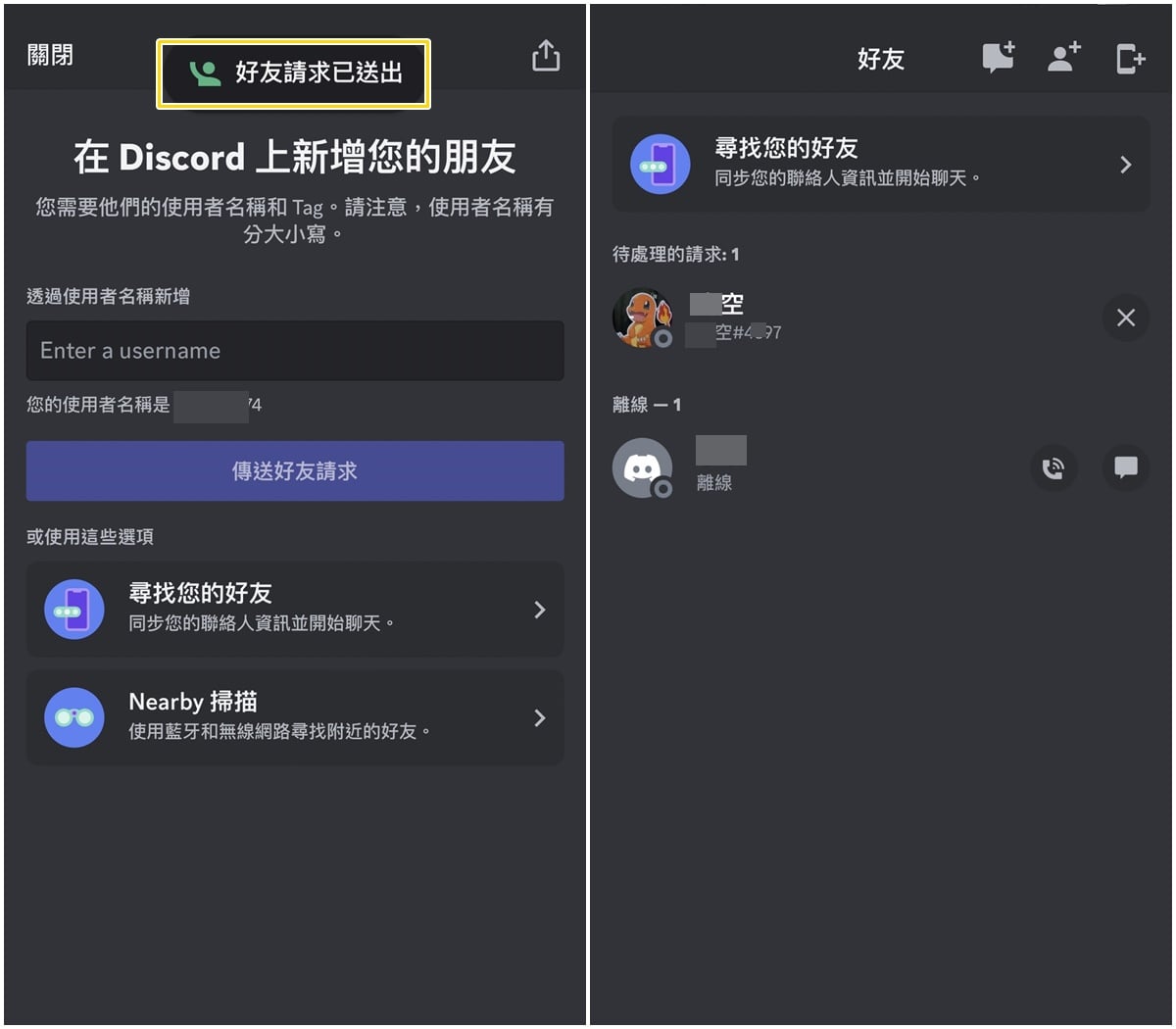Open the 尋找您的好友 card on the friends list

coord(881,164)
